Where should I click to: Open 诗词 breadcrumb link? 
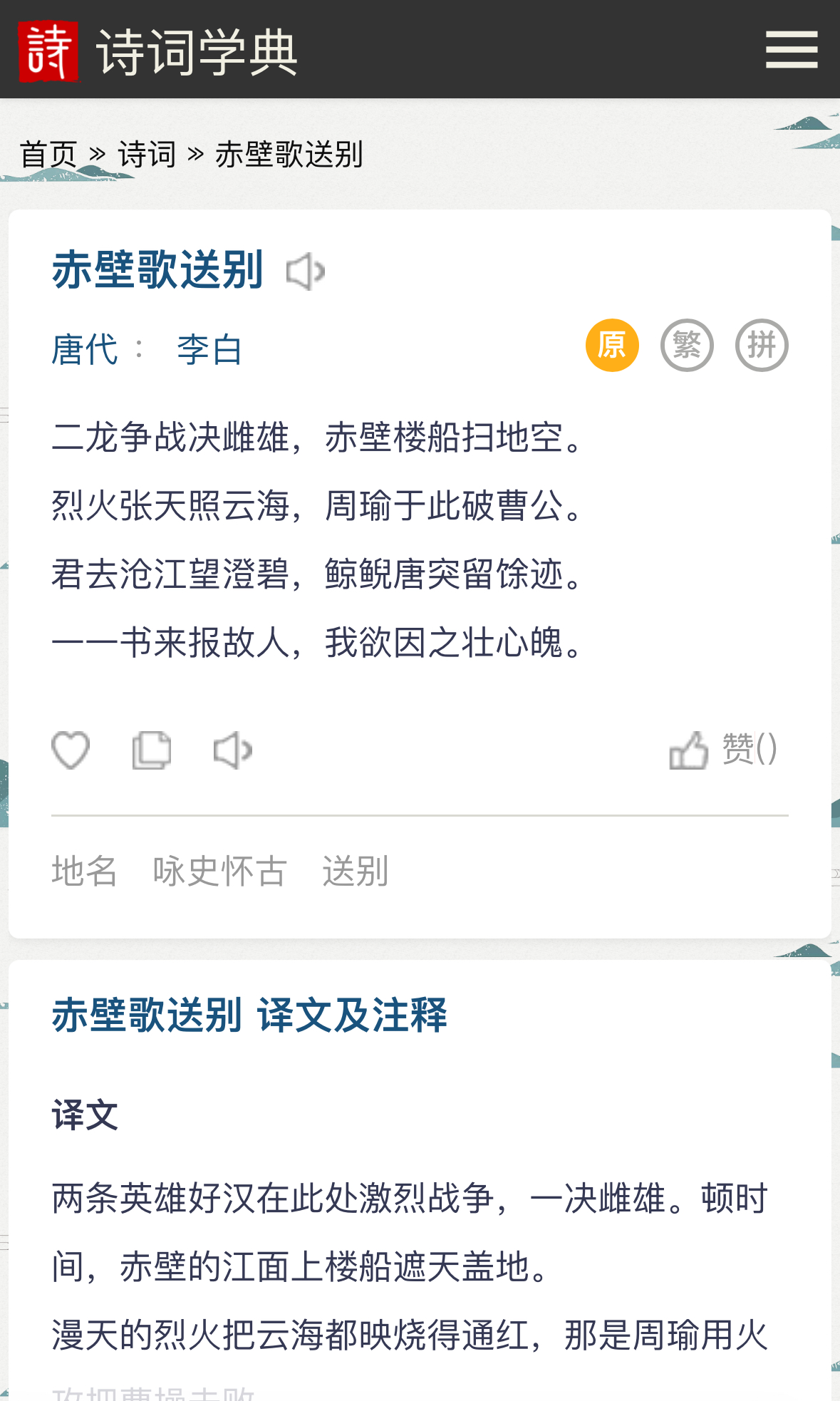(147, 154)
